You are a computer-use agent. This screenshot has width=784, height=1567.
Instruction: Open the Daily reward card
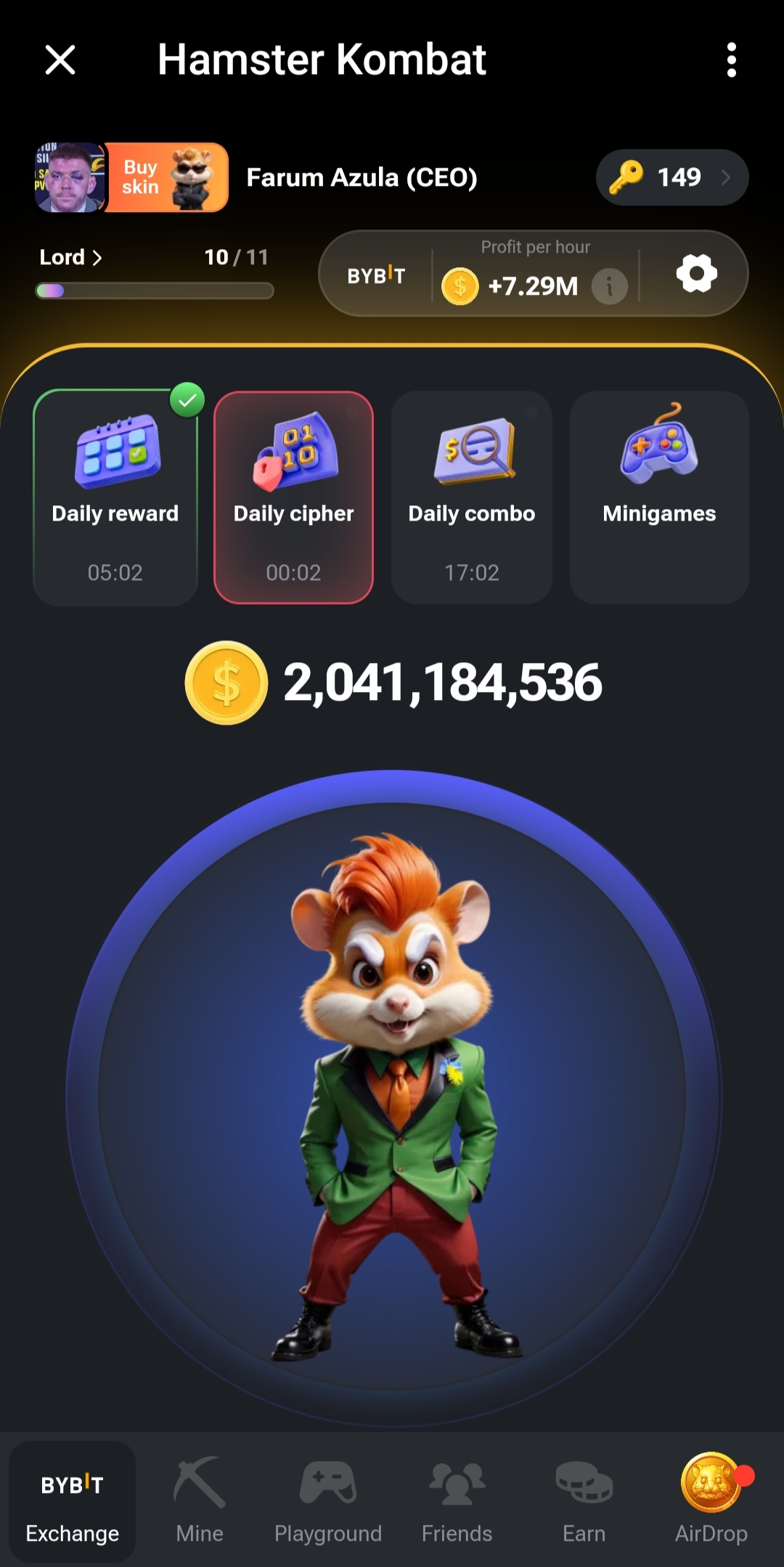coord(115,497)
